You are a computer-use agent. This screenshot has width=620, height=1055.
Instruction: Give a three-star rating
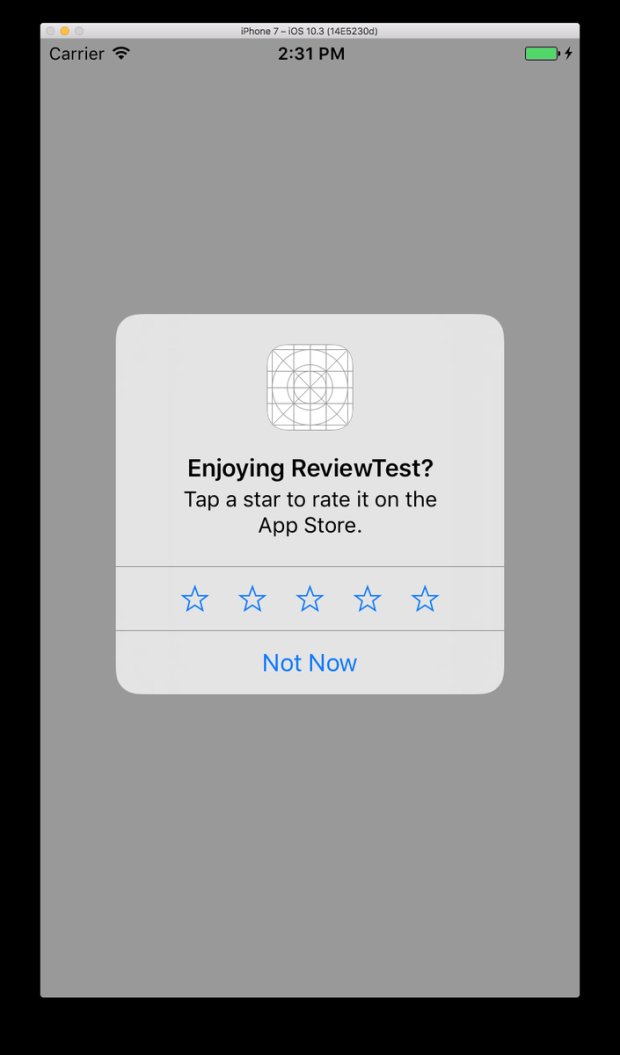pyautogui.click(x=310, y=599)
